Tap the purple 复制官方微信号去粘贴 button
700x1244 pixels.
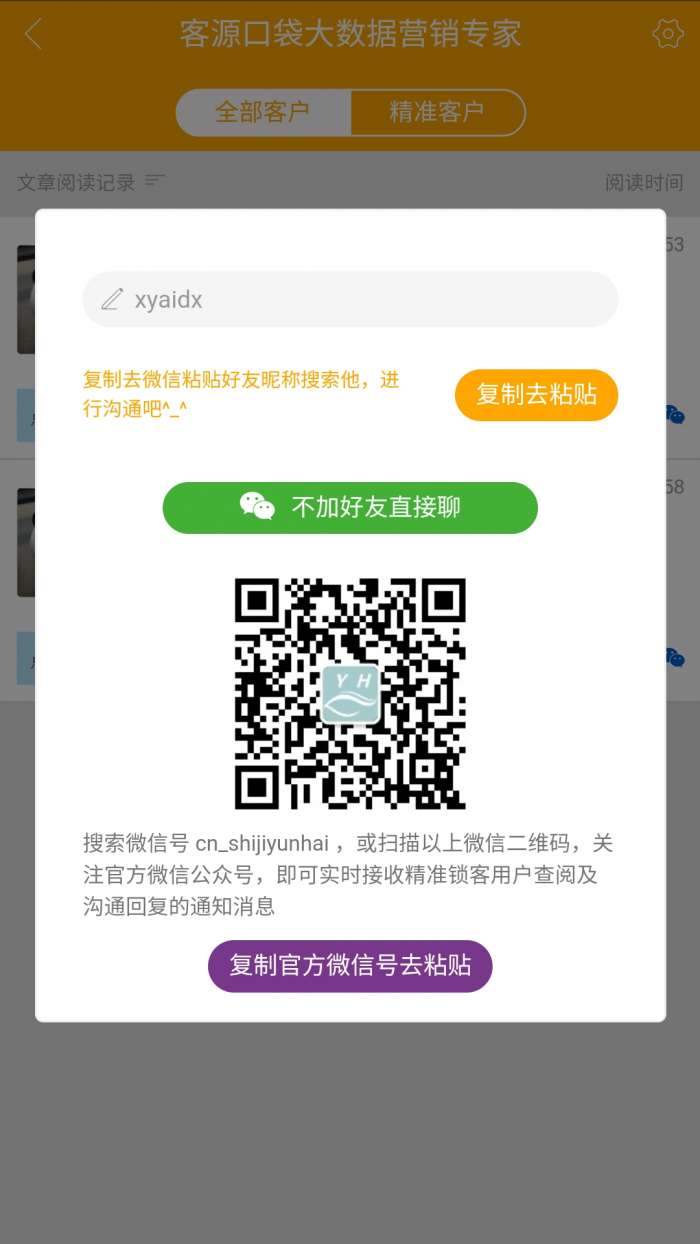350,966
